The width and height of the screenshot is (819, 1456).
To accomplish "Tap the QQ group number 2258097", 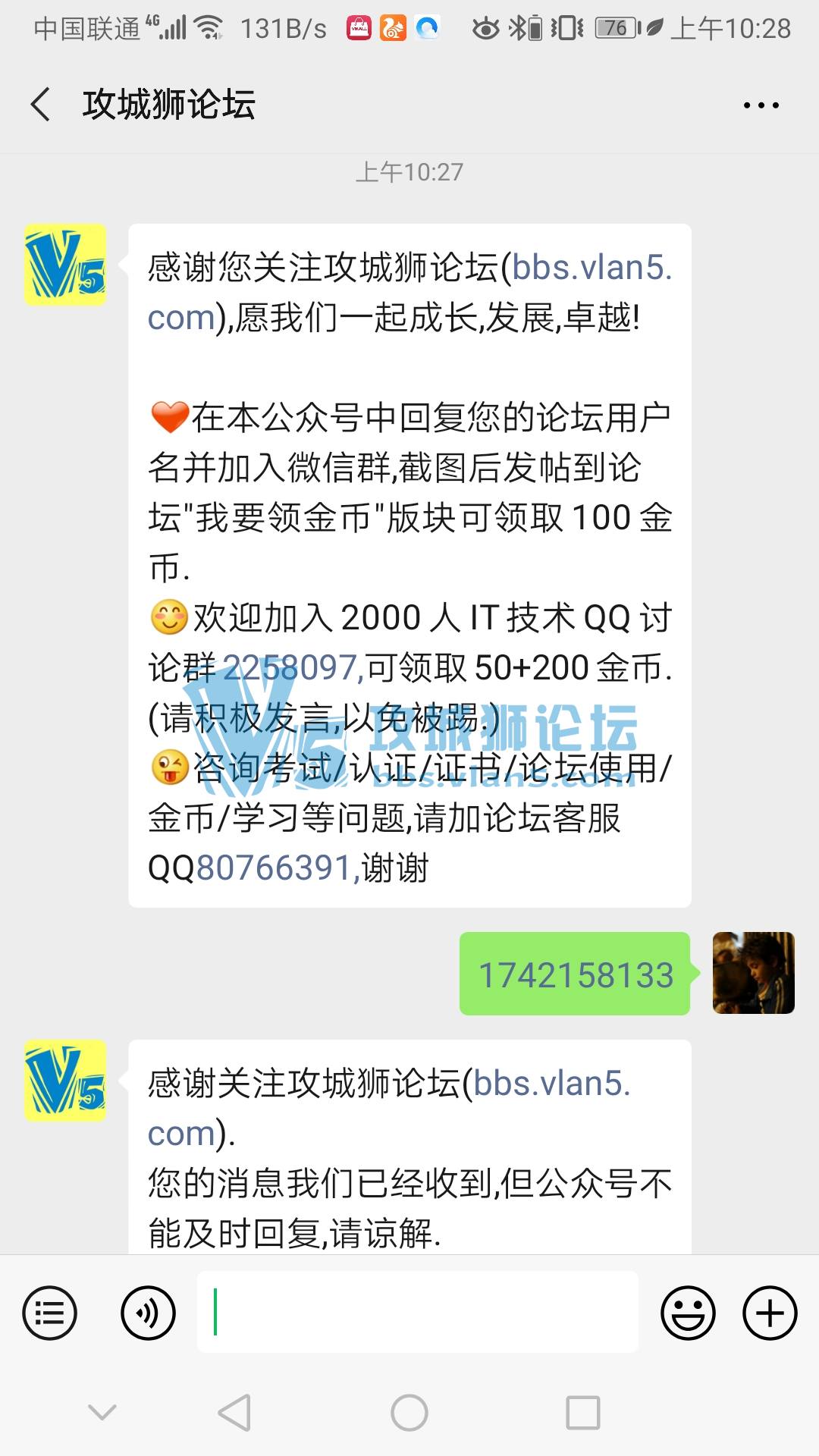I will click(x=290, y=668).
